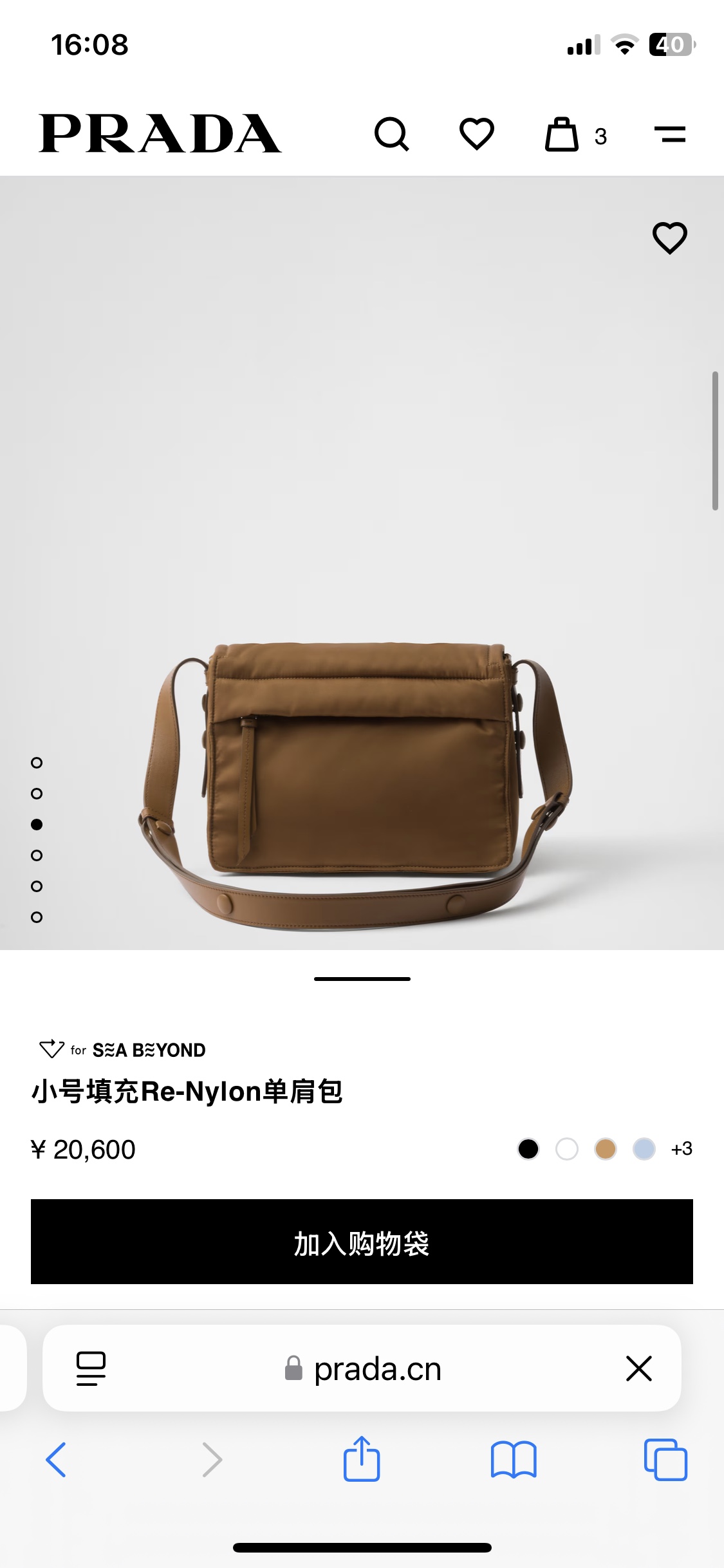724x1568 pixels.
Task: Jump to the first image dot
Action: coord(37,763)
